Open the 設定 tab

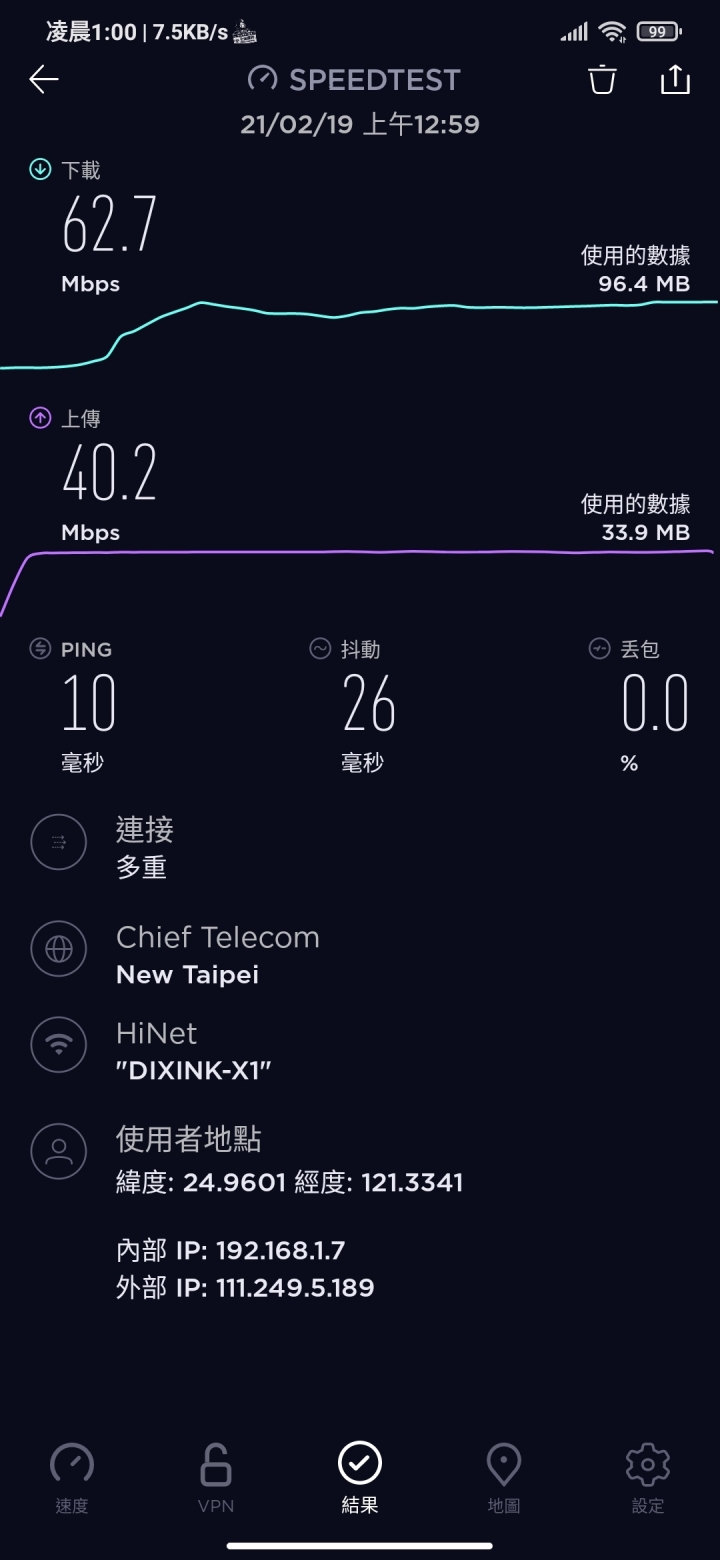pos(648,1478)
